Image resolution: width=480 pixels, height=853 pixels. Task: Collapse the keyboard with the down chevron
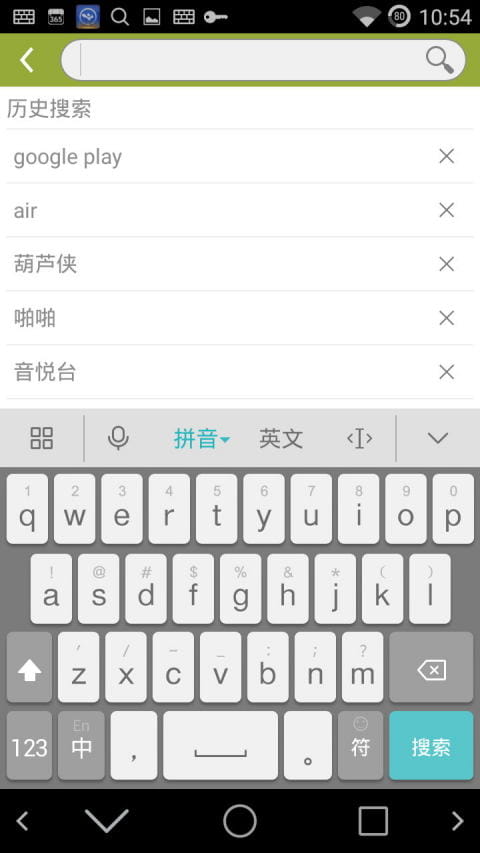pos(438,438)
